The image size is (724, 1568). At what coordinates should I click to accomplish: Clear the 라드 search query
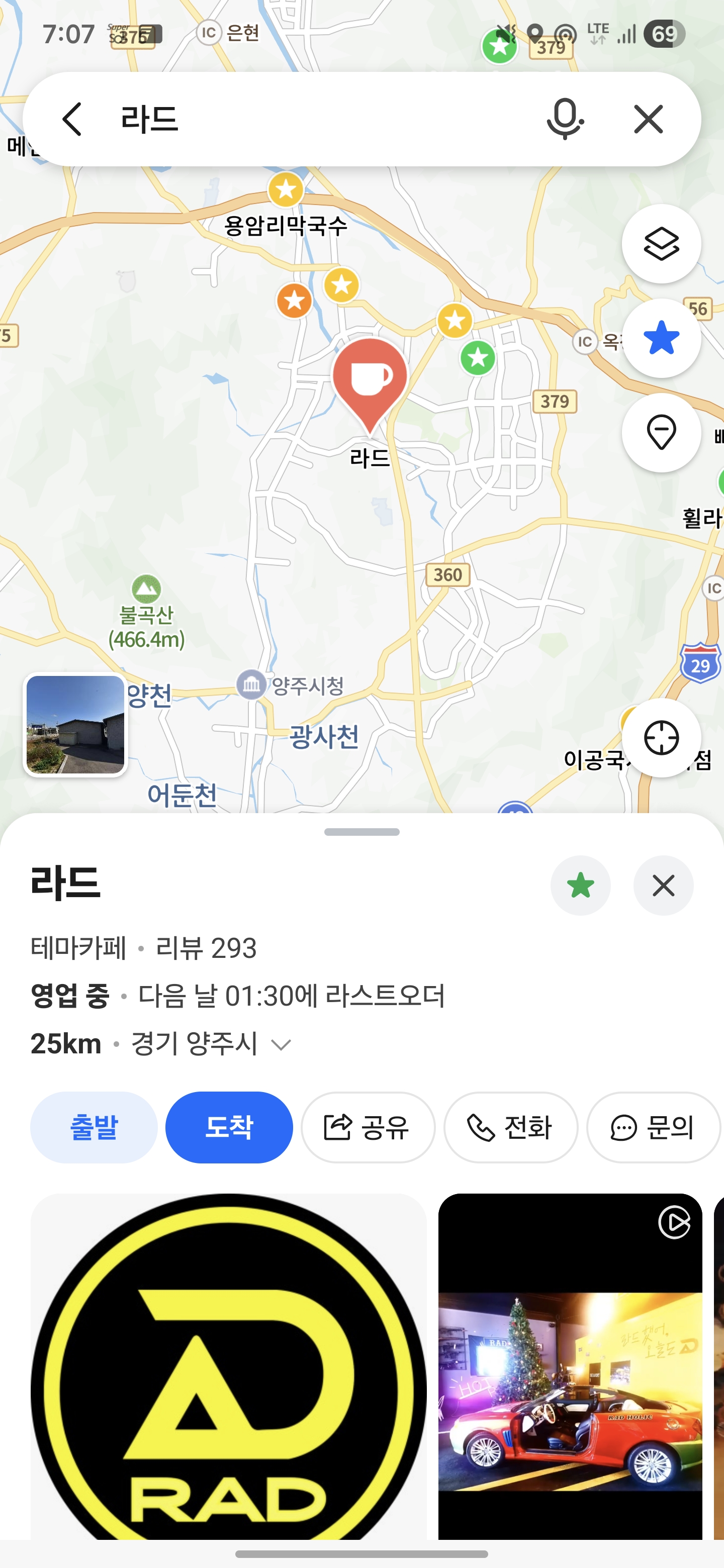[x=648, y=119]
